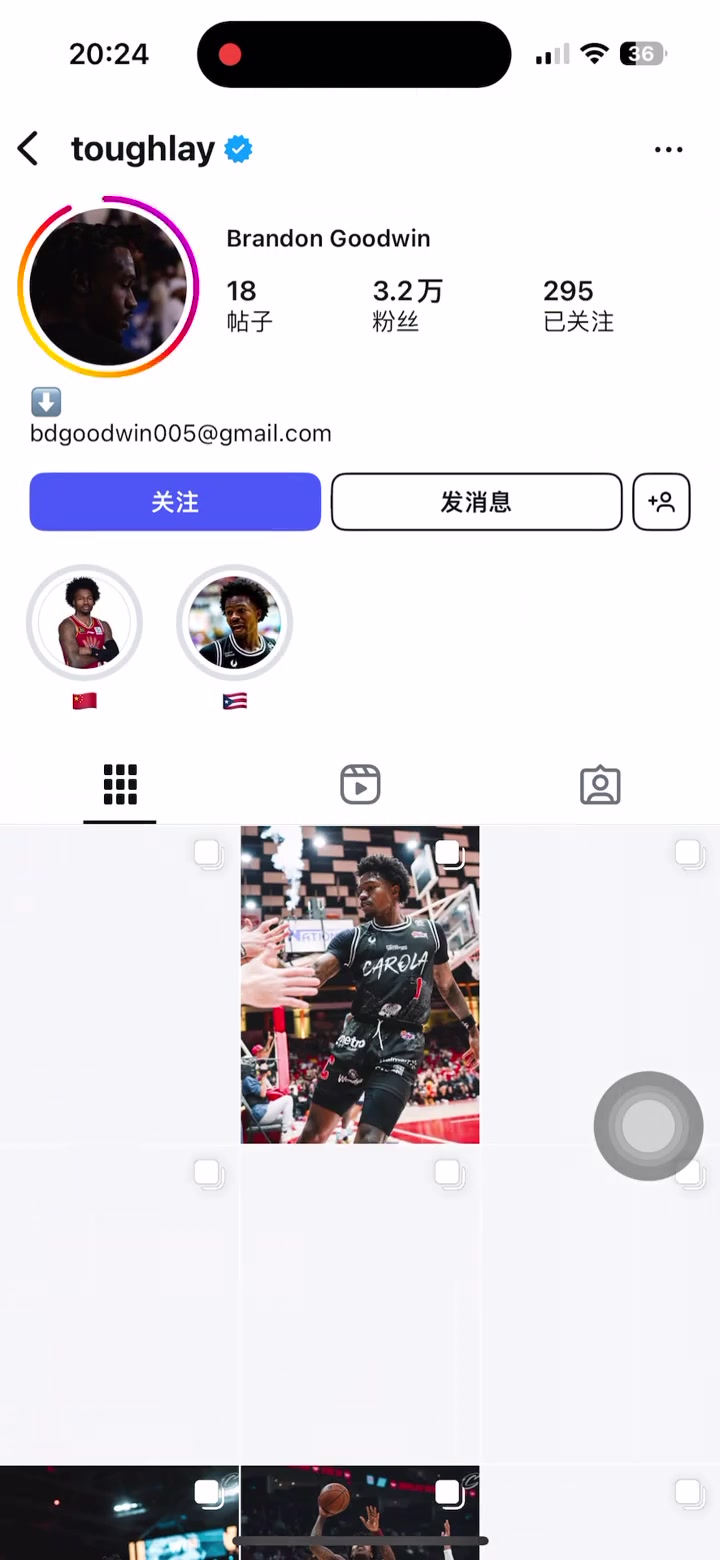Switch to the tagged photos tab
720x1560 pixels.
600,785
